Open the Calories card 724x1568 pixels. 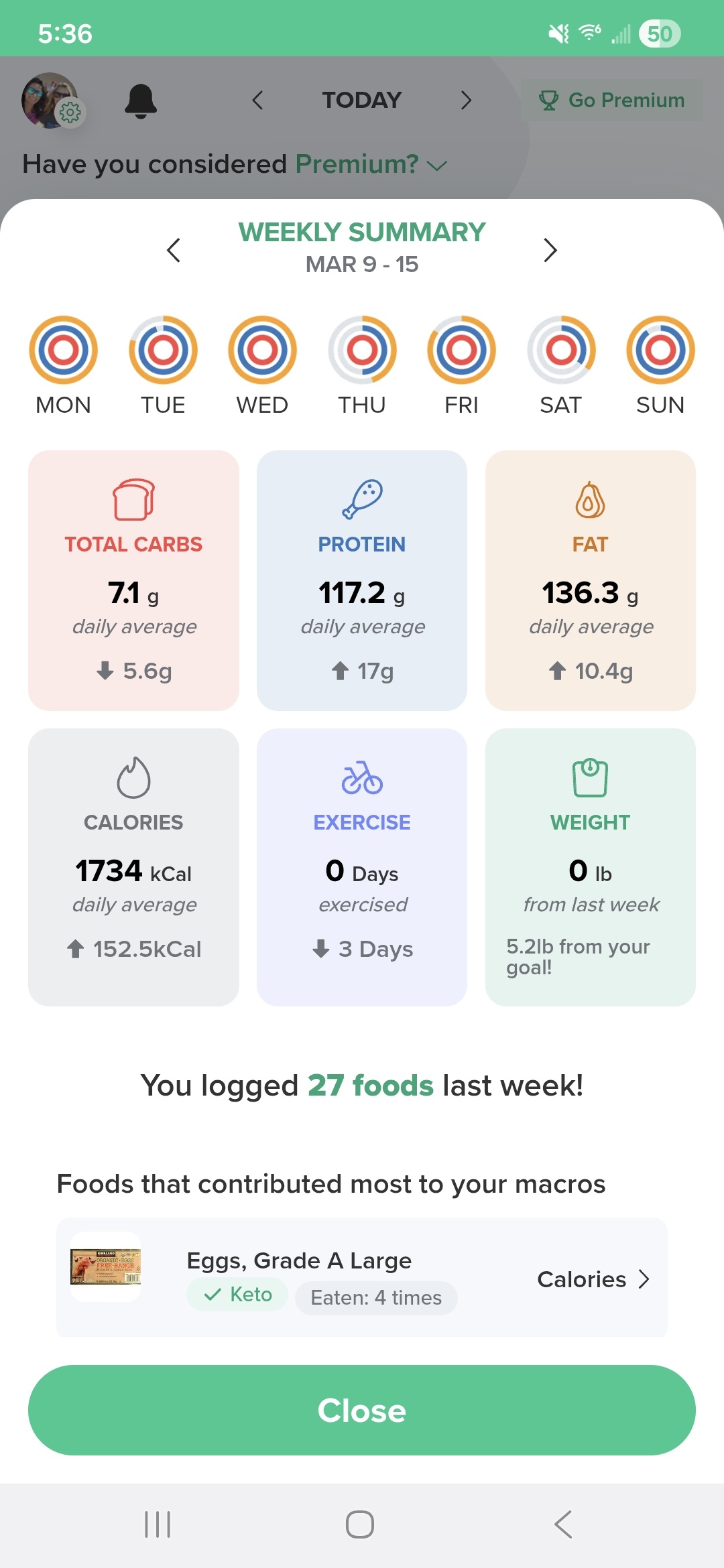point(133,867)
